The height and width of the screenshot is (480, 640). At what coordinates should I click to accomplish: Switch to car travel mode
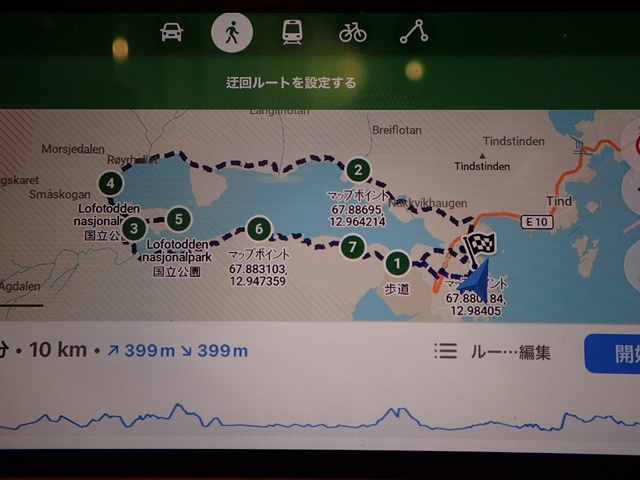[172, 32]
